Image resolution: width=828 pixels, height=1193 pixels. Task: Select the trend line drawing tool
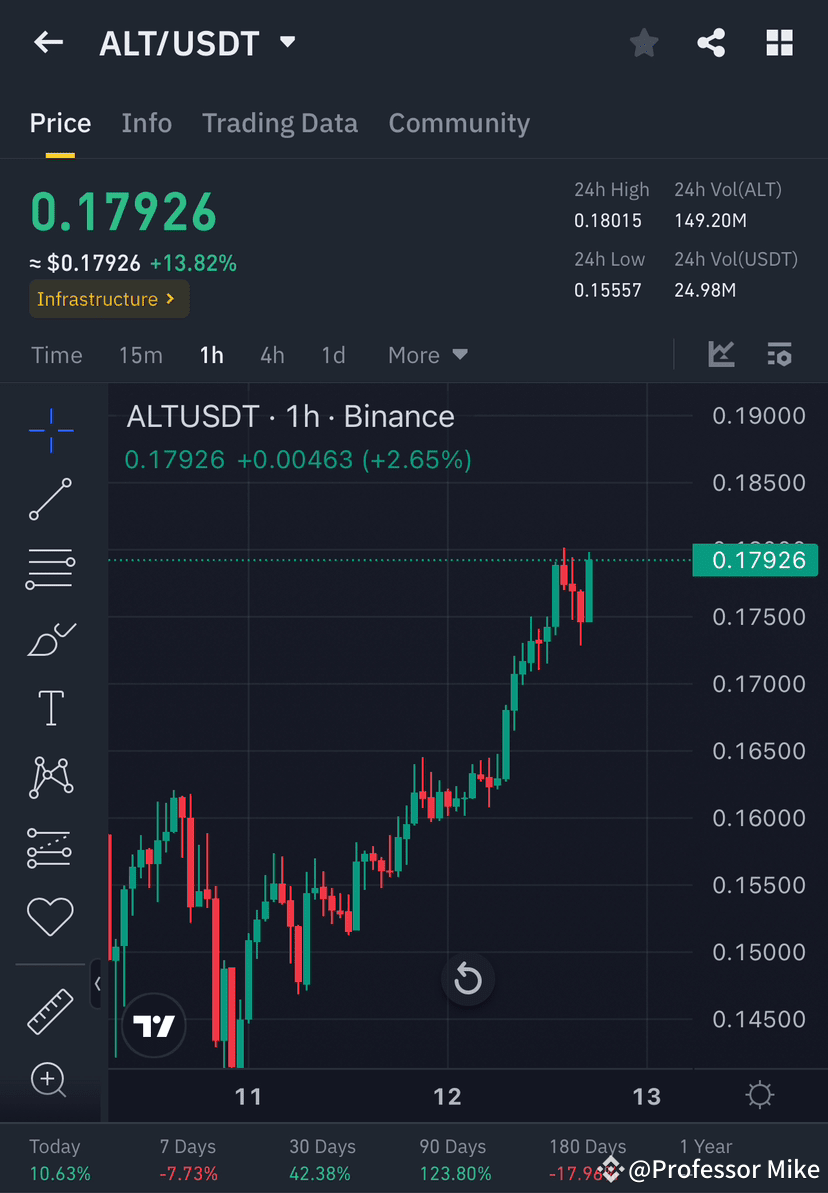pyautogui.click(x=50, y=499)
